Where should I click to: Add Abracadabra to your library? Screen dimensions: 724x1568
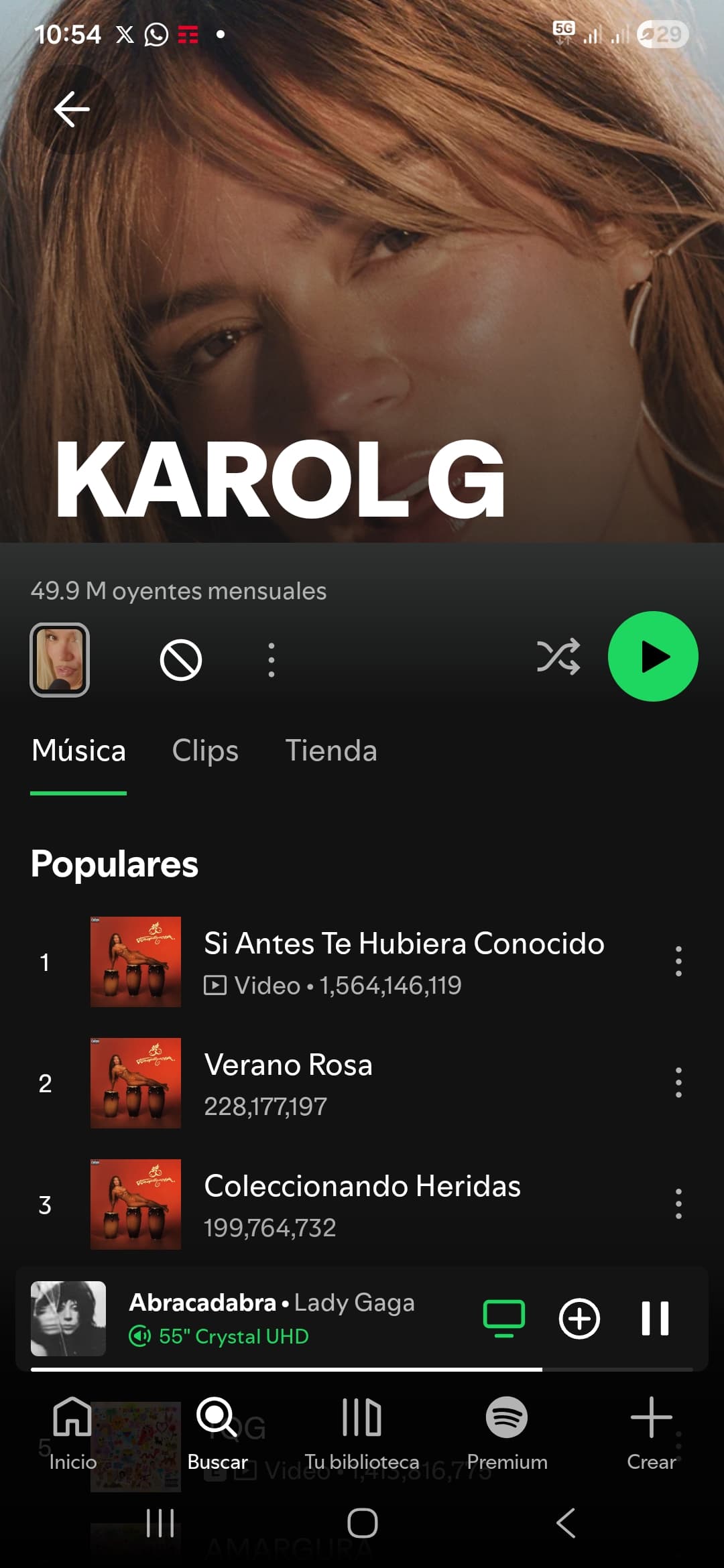pyautogui.click(x=579, y=1318)
